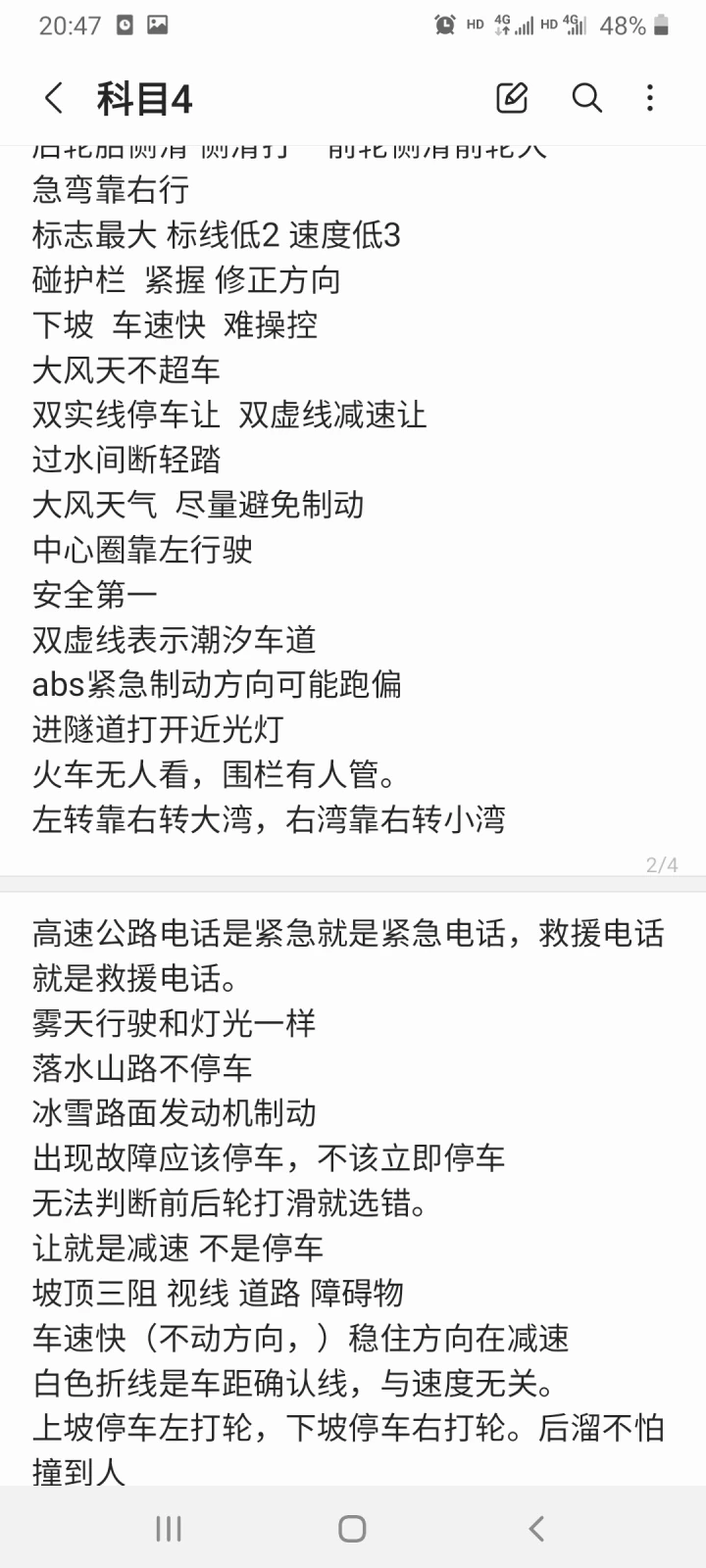
Task: Tap the system home button
Action: point(352,1529)
